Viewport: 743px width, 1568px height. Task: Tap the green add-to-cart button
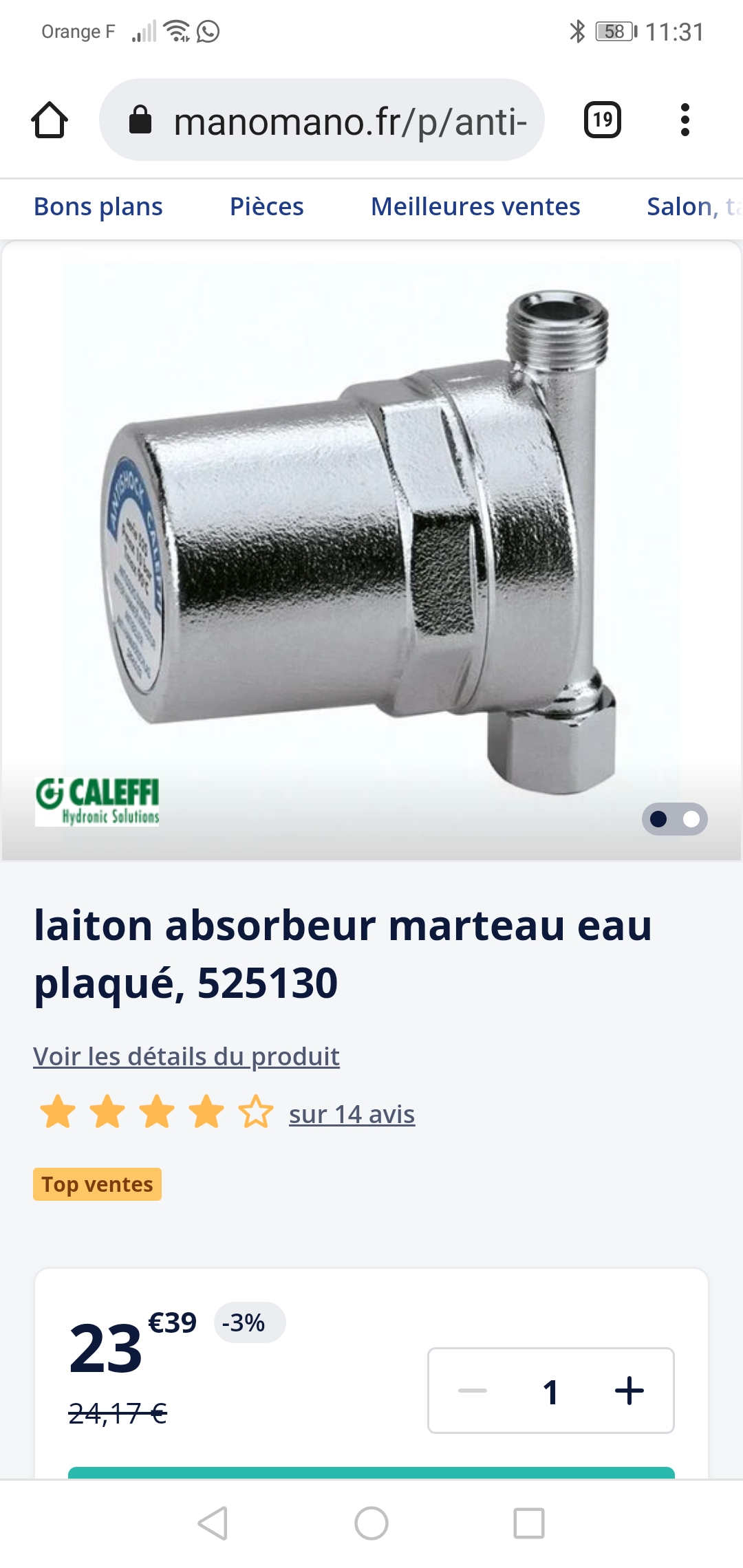point(371,1472)
